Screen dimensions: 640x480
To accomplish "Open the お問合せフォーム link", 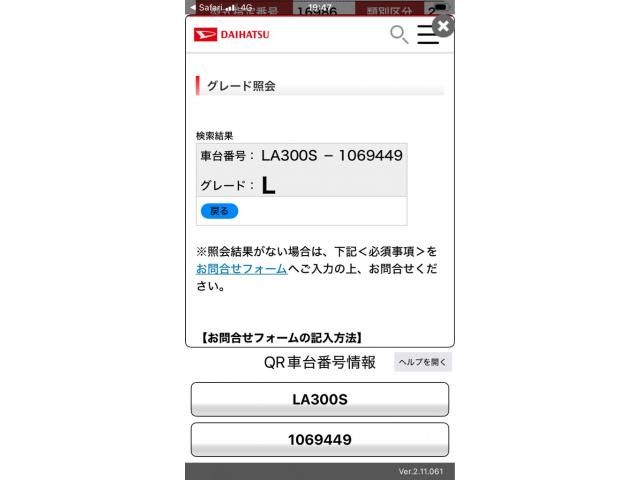I will pos(241,269).
